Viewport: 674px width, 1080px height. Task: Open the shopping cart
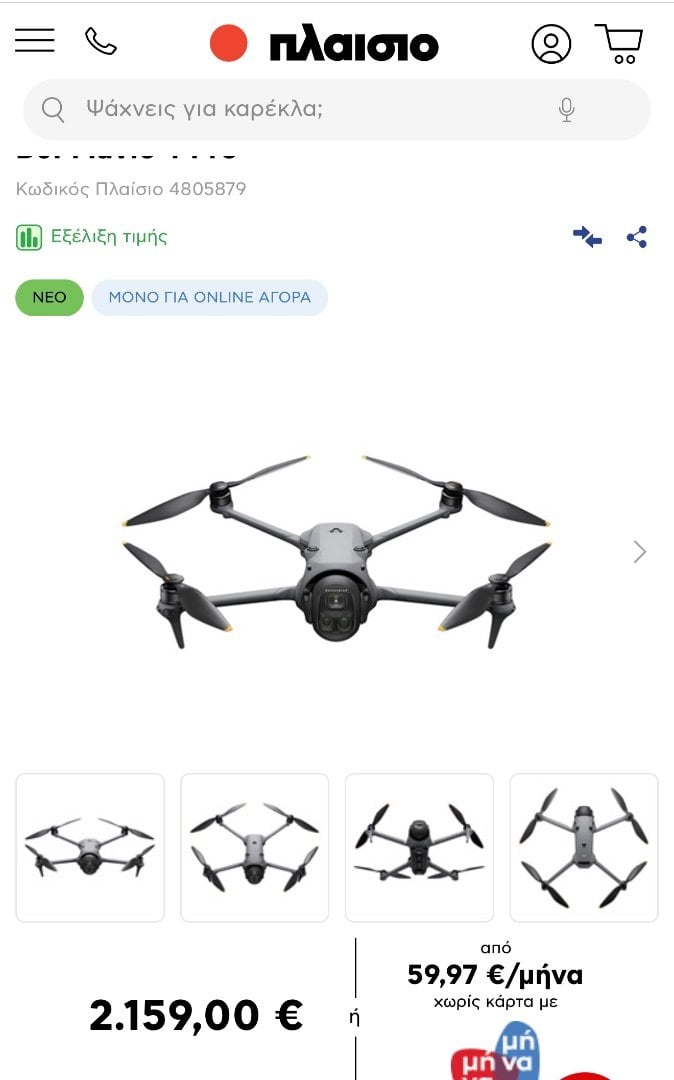click(x=620, y=44)
